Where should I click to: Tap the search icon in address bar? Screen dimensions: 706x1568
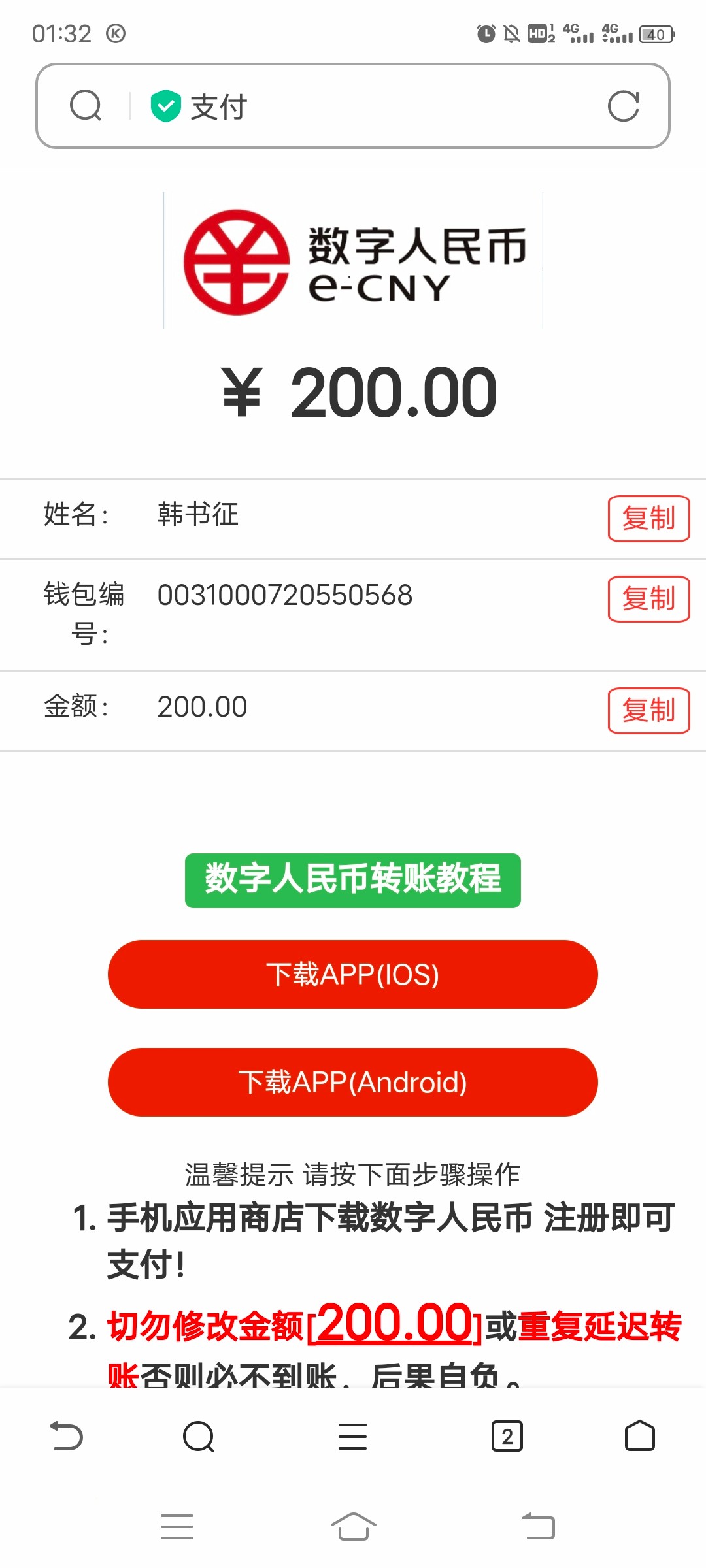point(86,106)
